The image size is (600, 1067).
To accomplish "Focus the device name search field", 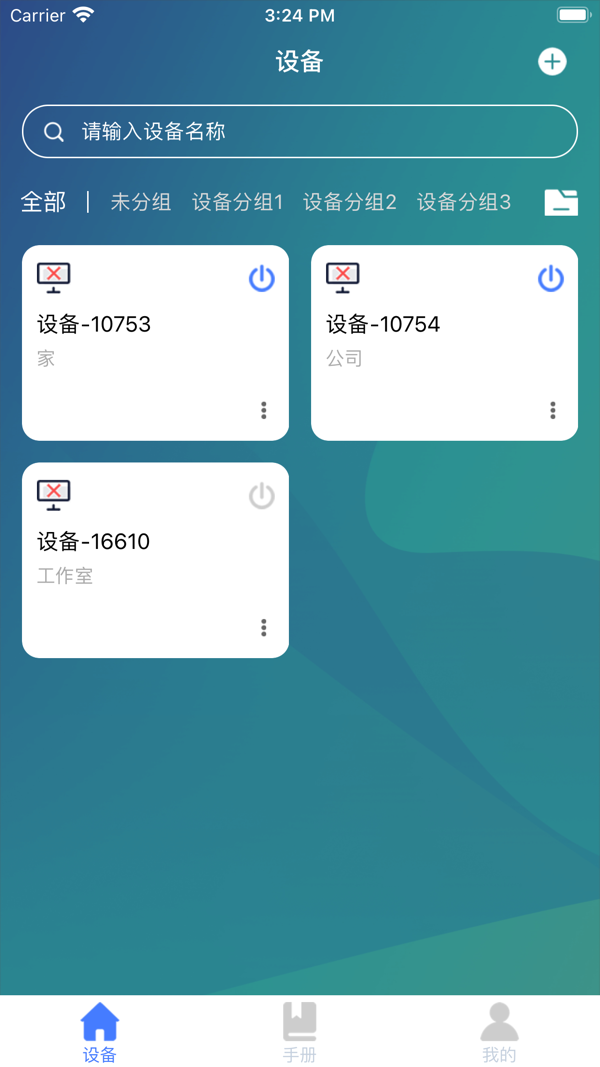I will [300, 131].
